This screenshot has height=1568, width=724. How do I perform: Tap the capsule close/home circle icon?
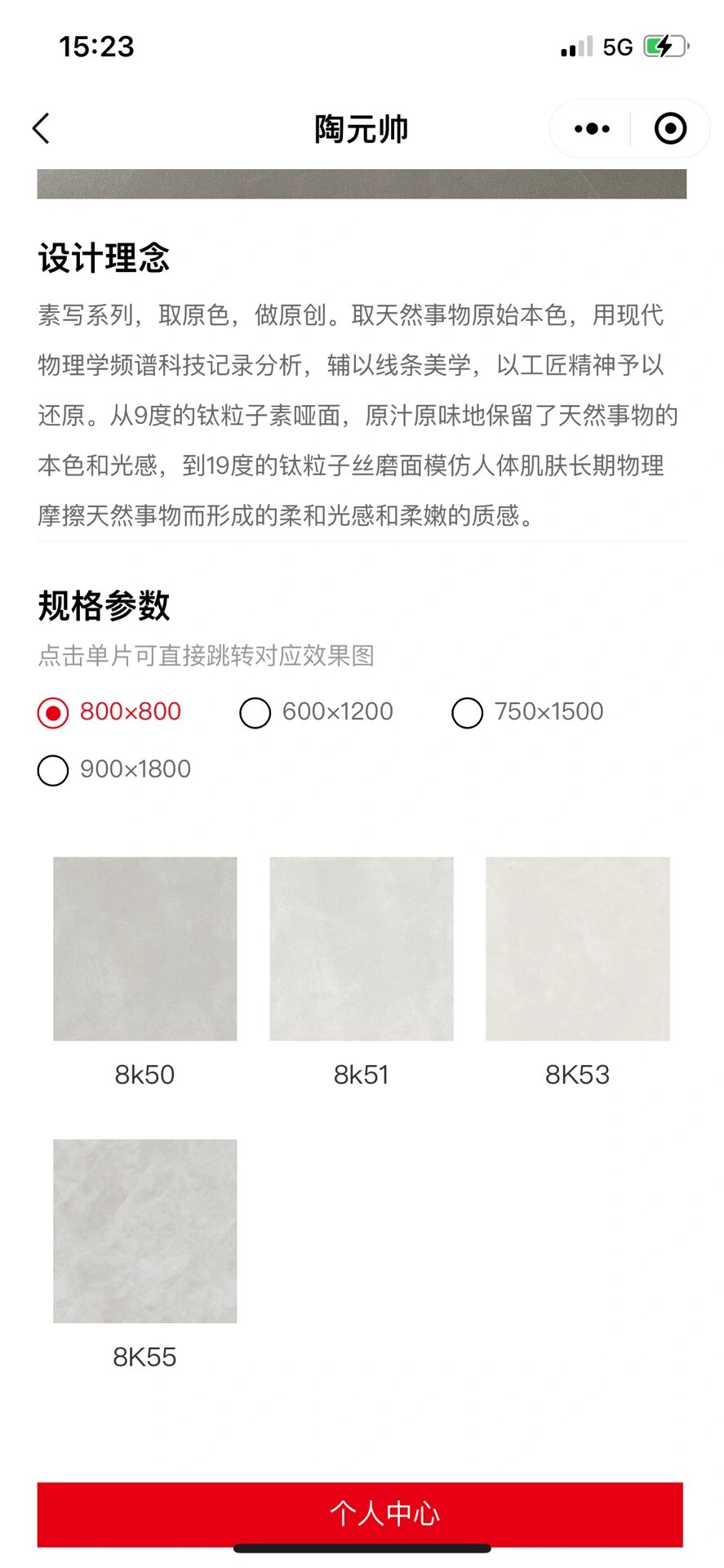(669, 128)
